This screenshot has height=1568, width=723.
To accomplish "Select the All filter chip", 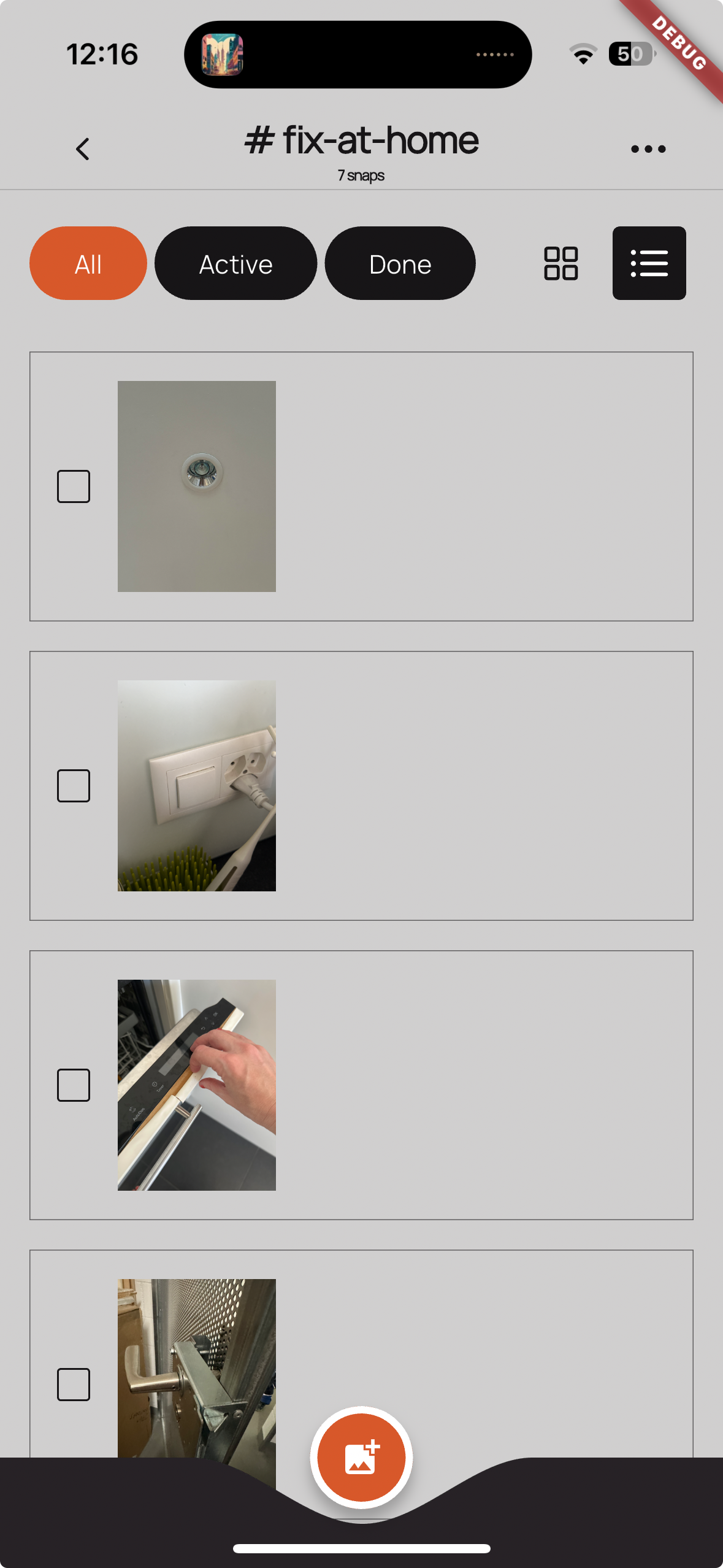I will click(88, 264).
